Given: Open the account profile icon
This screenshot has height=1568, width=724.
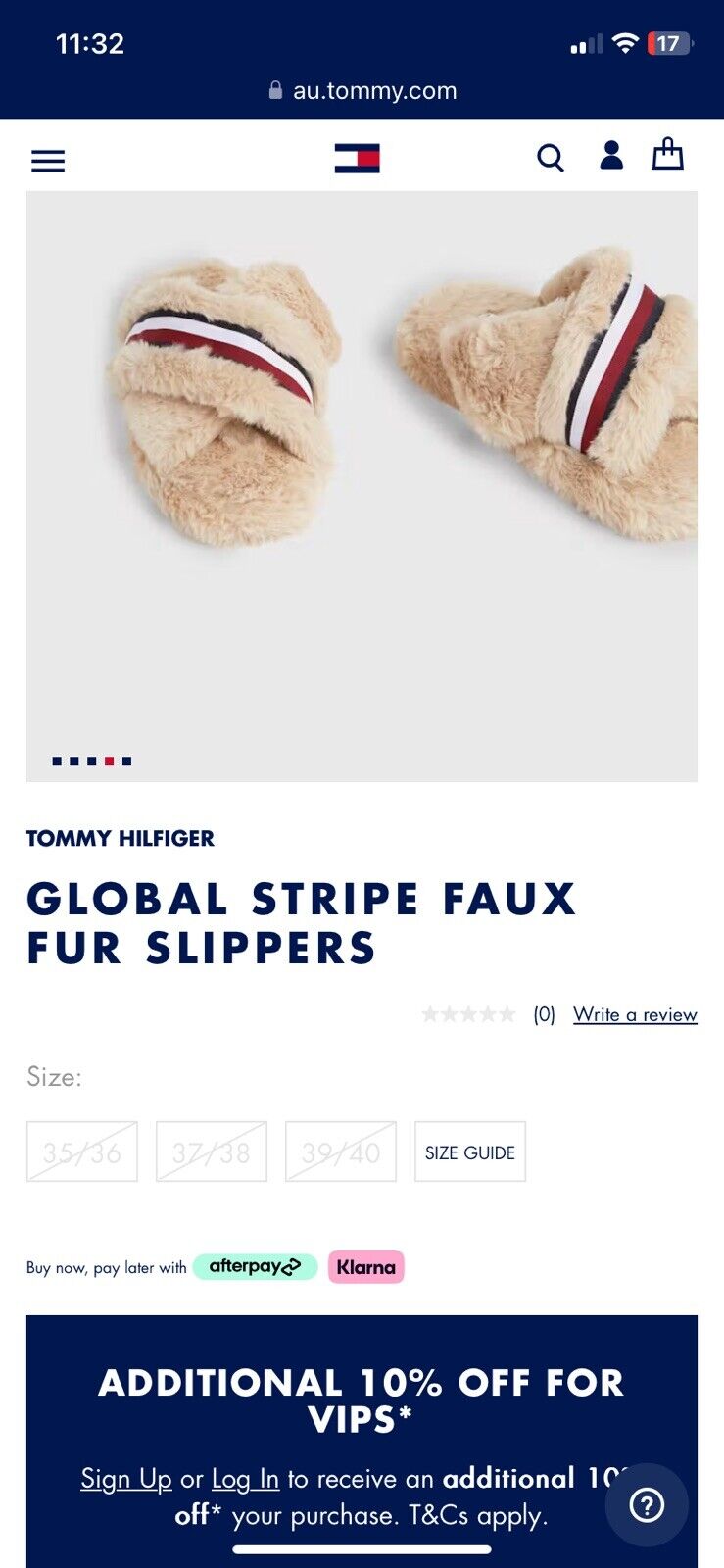Looking at the screenshot, I should [611, 155].
